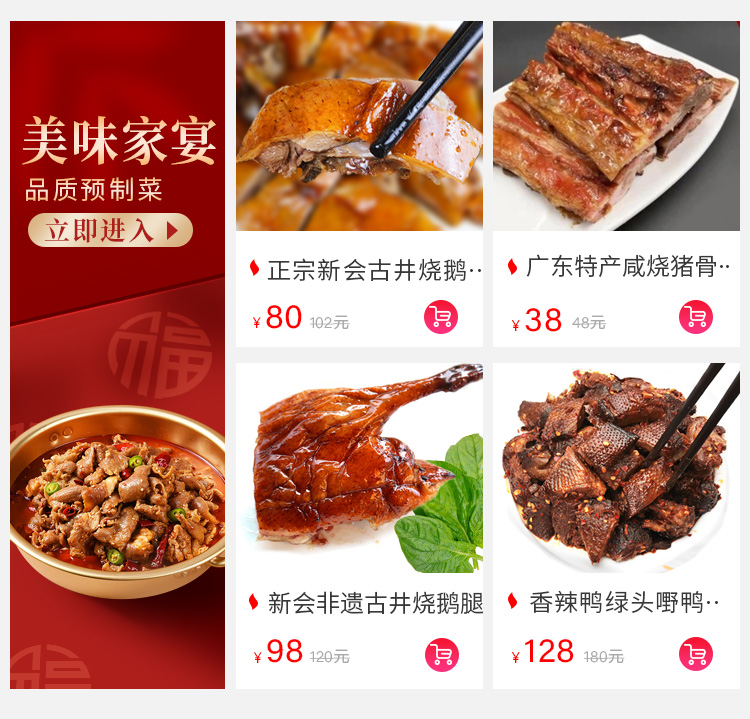The height and width of the screenshot is (719, 750).
Task: Add 新会非遗古井烧鹅腿 to the cart
Action: click(441, 654)
